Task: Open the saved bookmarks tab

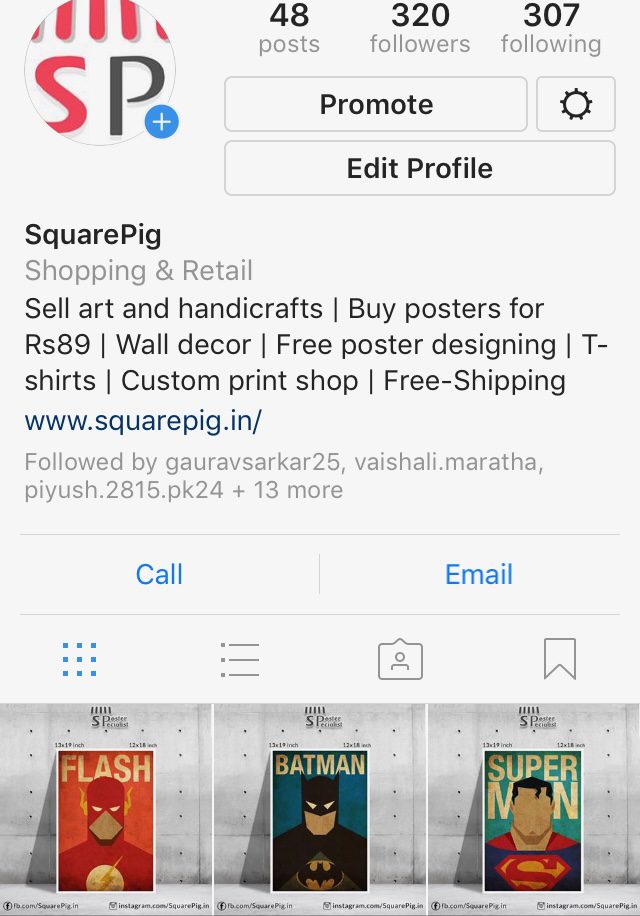Action: [559, 659]
